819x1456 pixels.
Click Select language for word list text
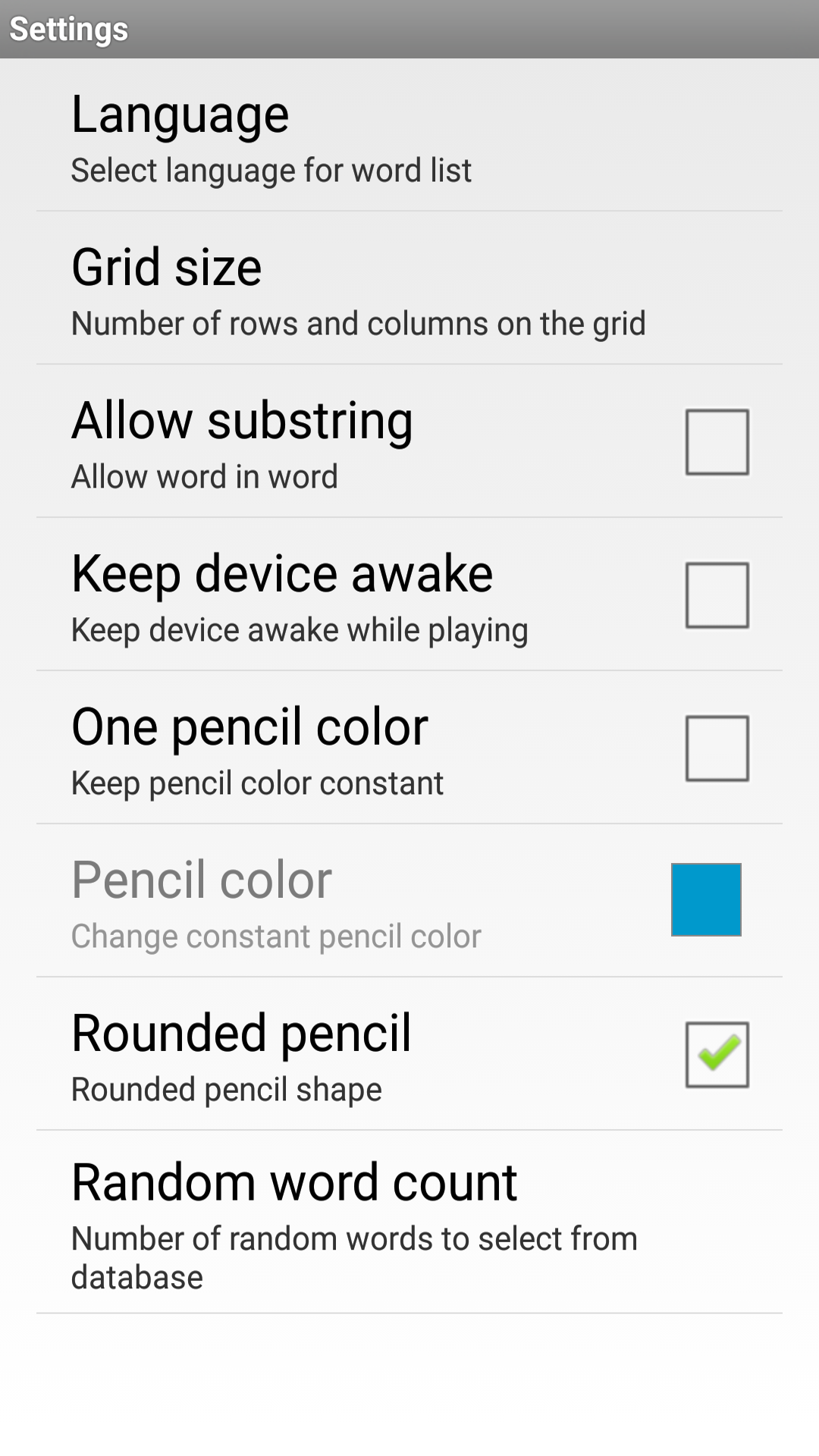pyautogui.click(x=271, y=170)
